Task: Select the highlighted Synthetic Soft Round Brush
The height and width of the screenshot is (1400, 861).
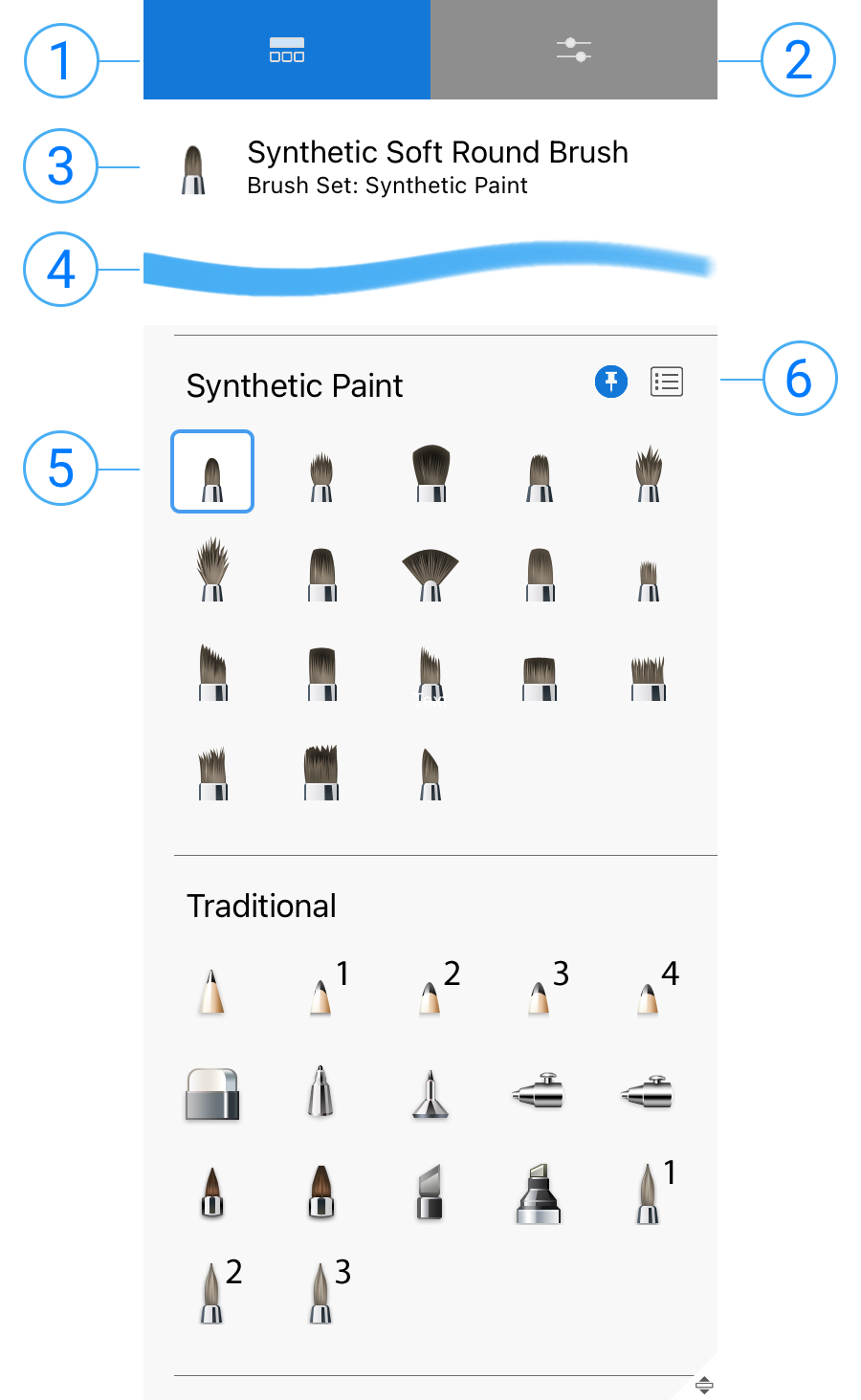Action: pos(212,471)
